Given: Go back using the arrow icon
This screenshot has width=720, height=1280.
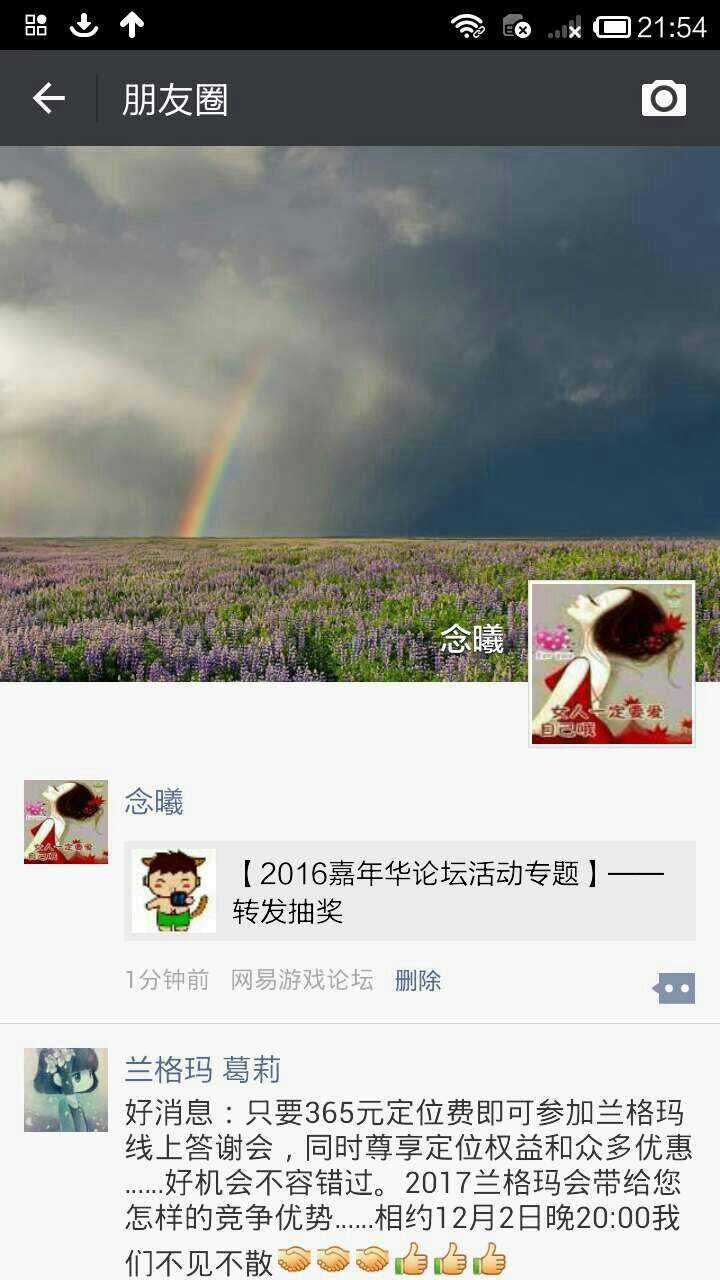Looking at the screenshot, I should coord(48,99).
